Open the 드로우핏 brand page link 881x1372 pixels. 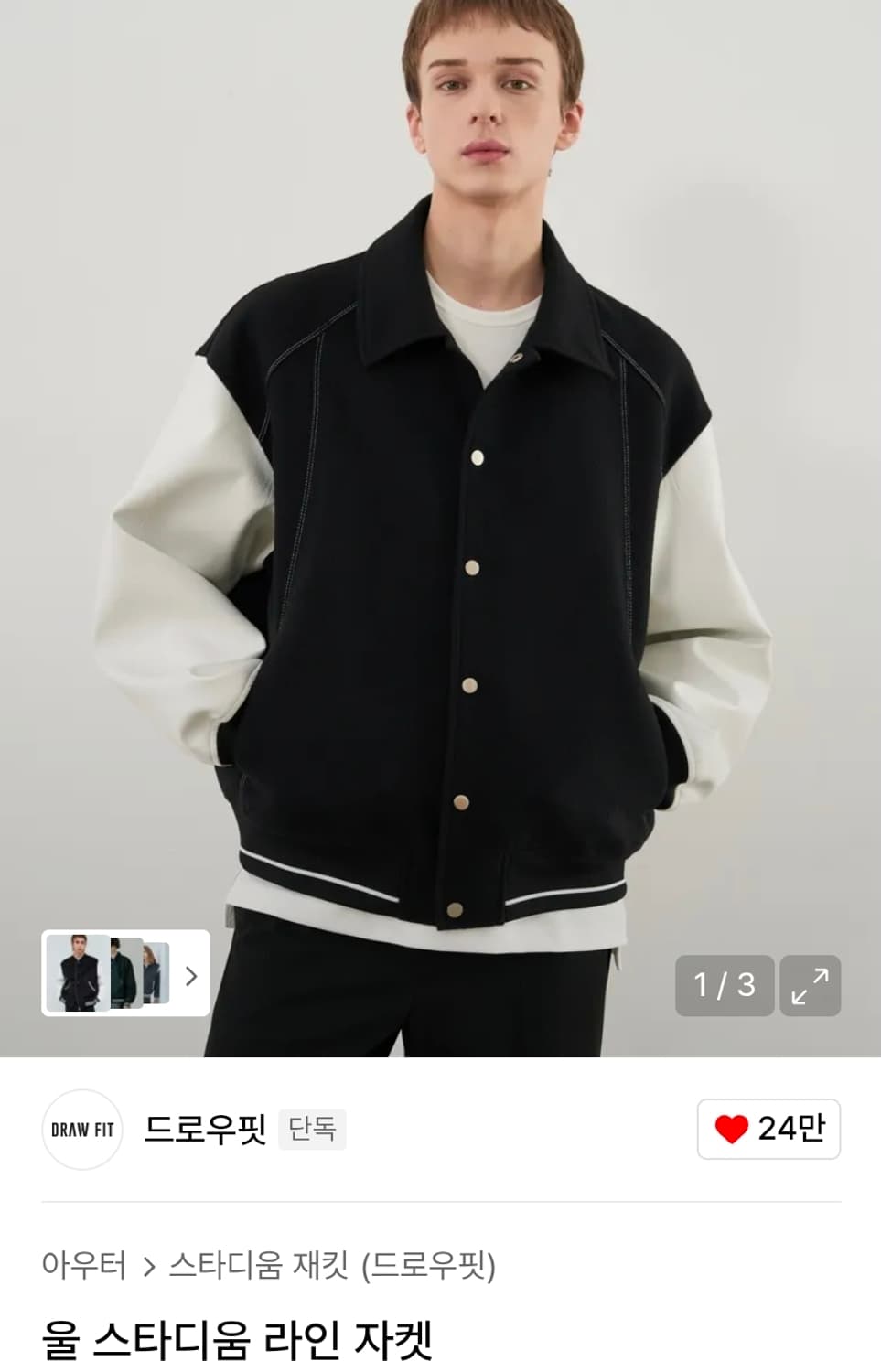pyautogui.click(x=203, y=1131)
